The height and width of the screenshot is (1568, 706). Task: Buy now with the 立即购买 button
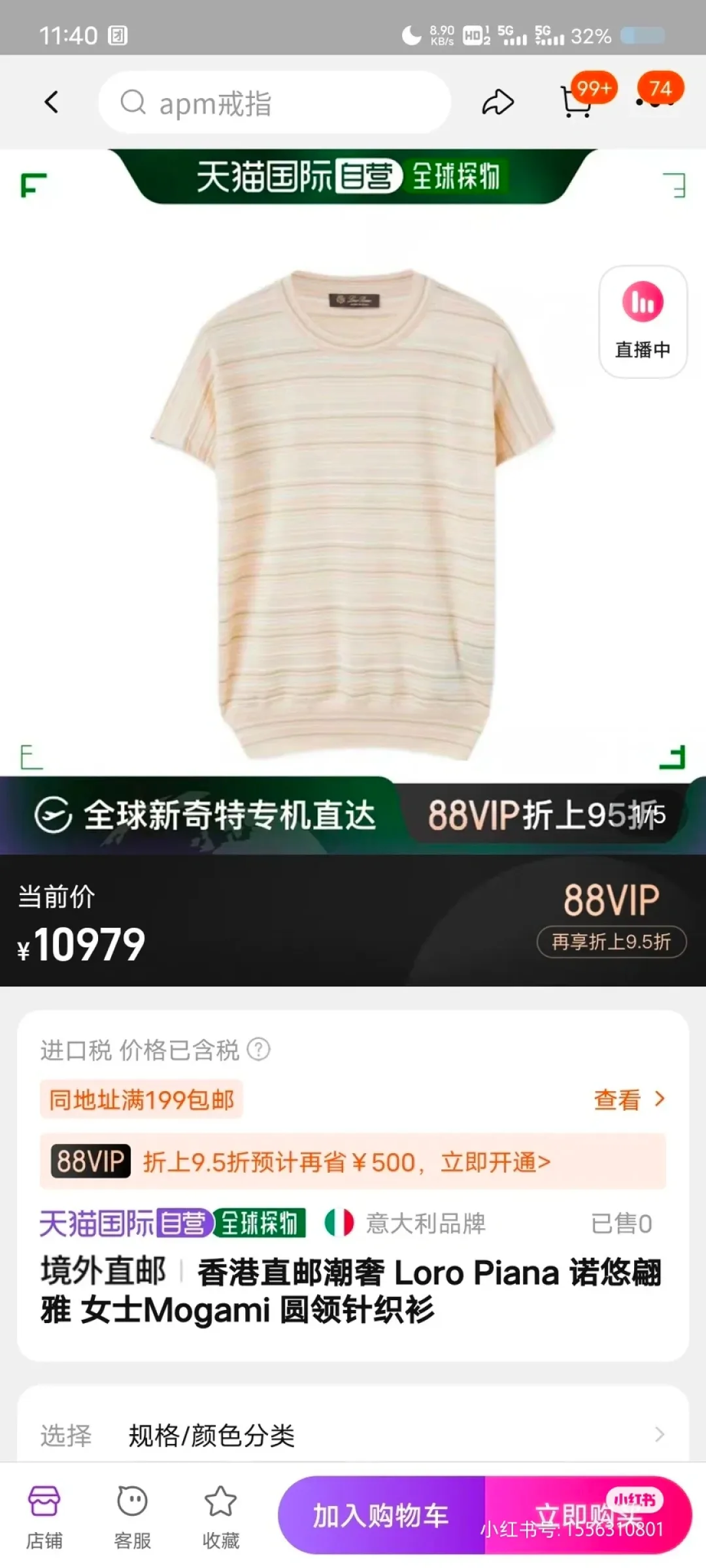point(588,1514)
